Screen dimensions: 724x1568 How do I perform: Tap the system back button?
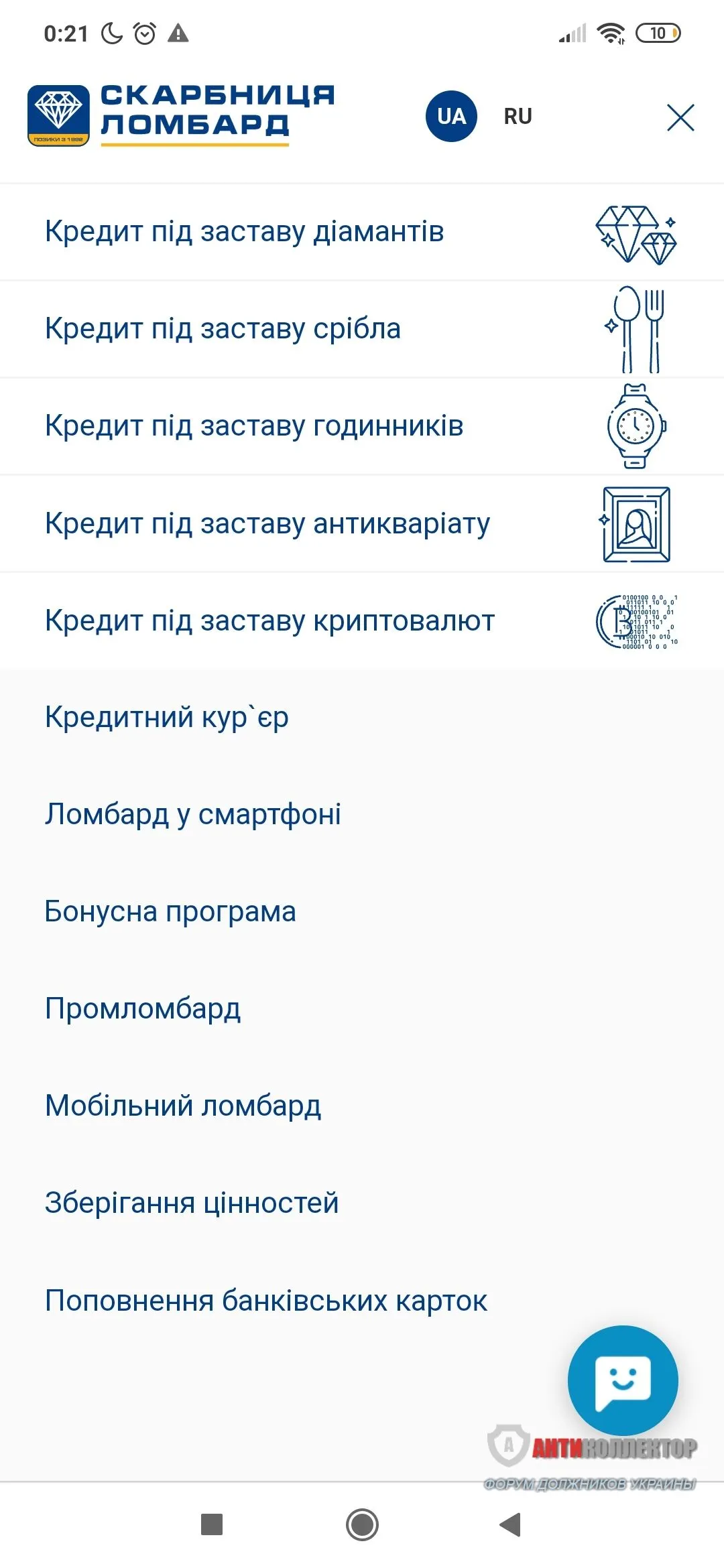click(x=511, y=1524)
